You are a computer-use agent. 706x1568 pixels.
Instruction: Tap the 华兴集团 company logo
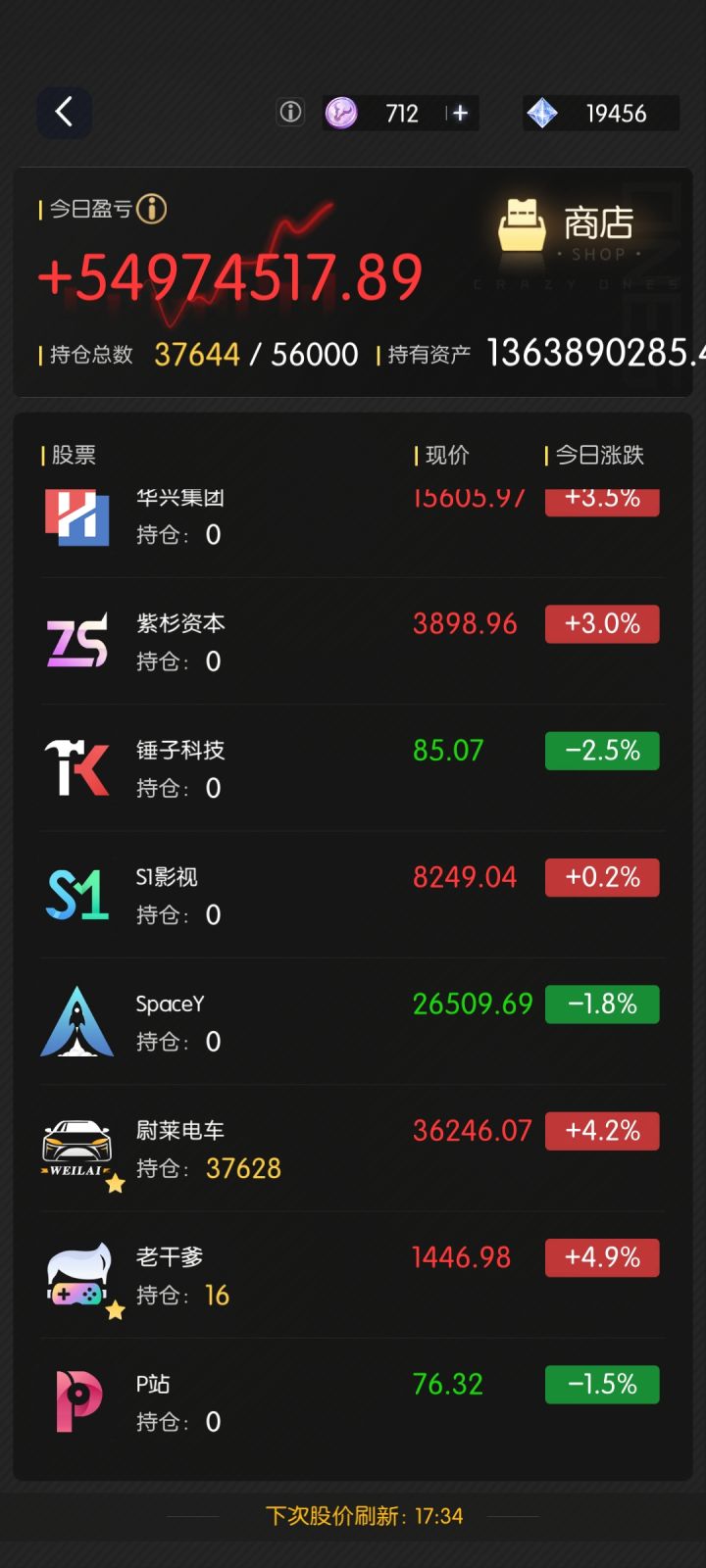[x=76, y=516]
